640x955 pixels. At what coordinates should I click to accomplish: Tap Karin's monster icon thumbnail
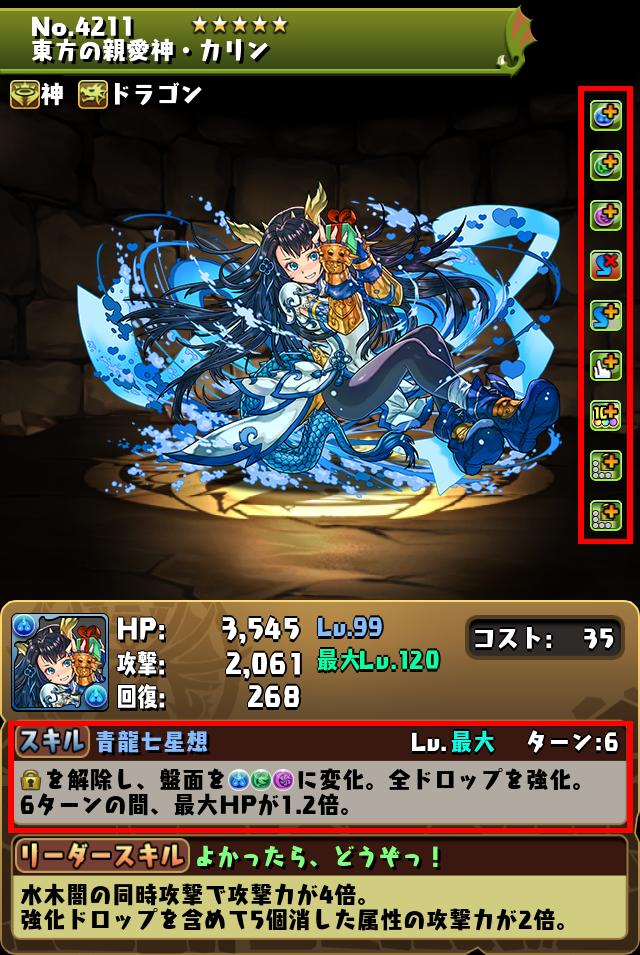click(x=59, y=662)
